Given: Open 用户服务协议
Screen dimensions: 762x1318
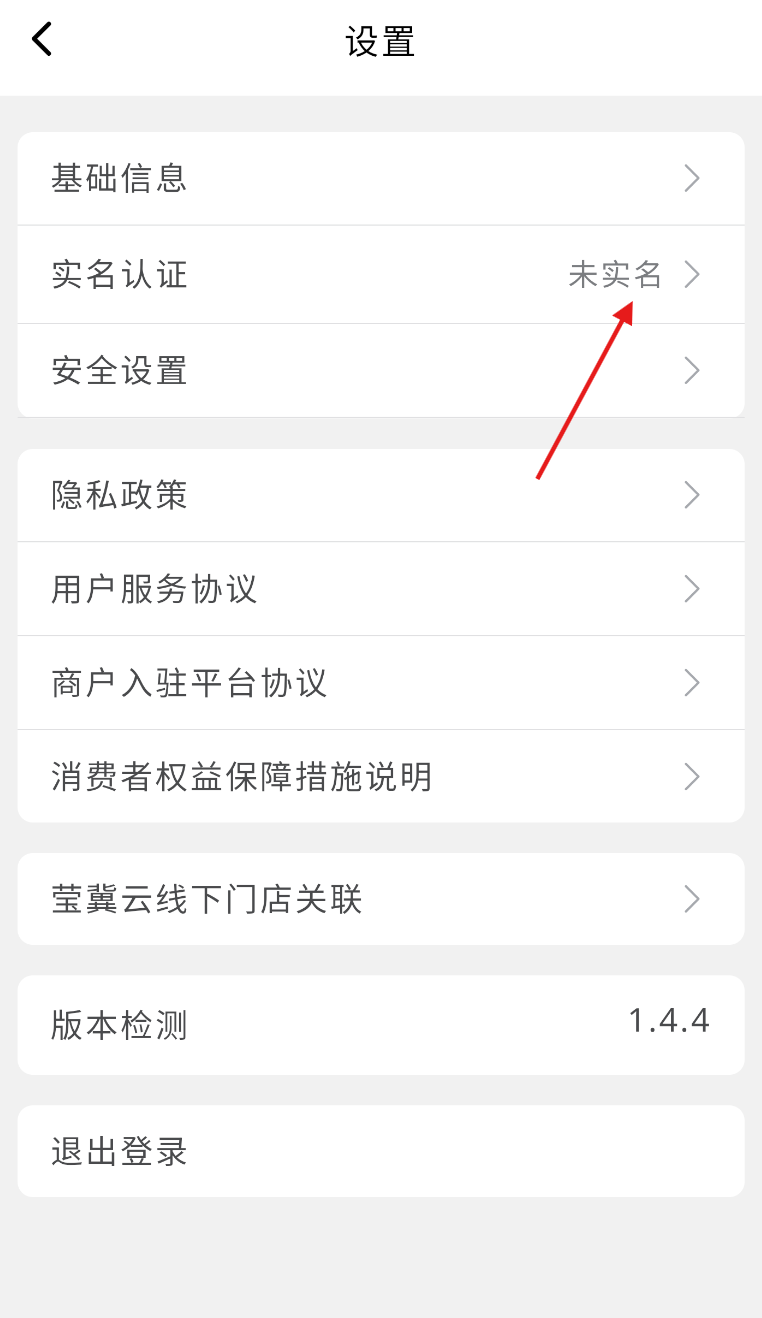Looking at the screenshot, I should point(381,589).
